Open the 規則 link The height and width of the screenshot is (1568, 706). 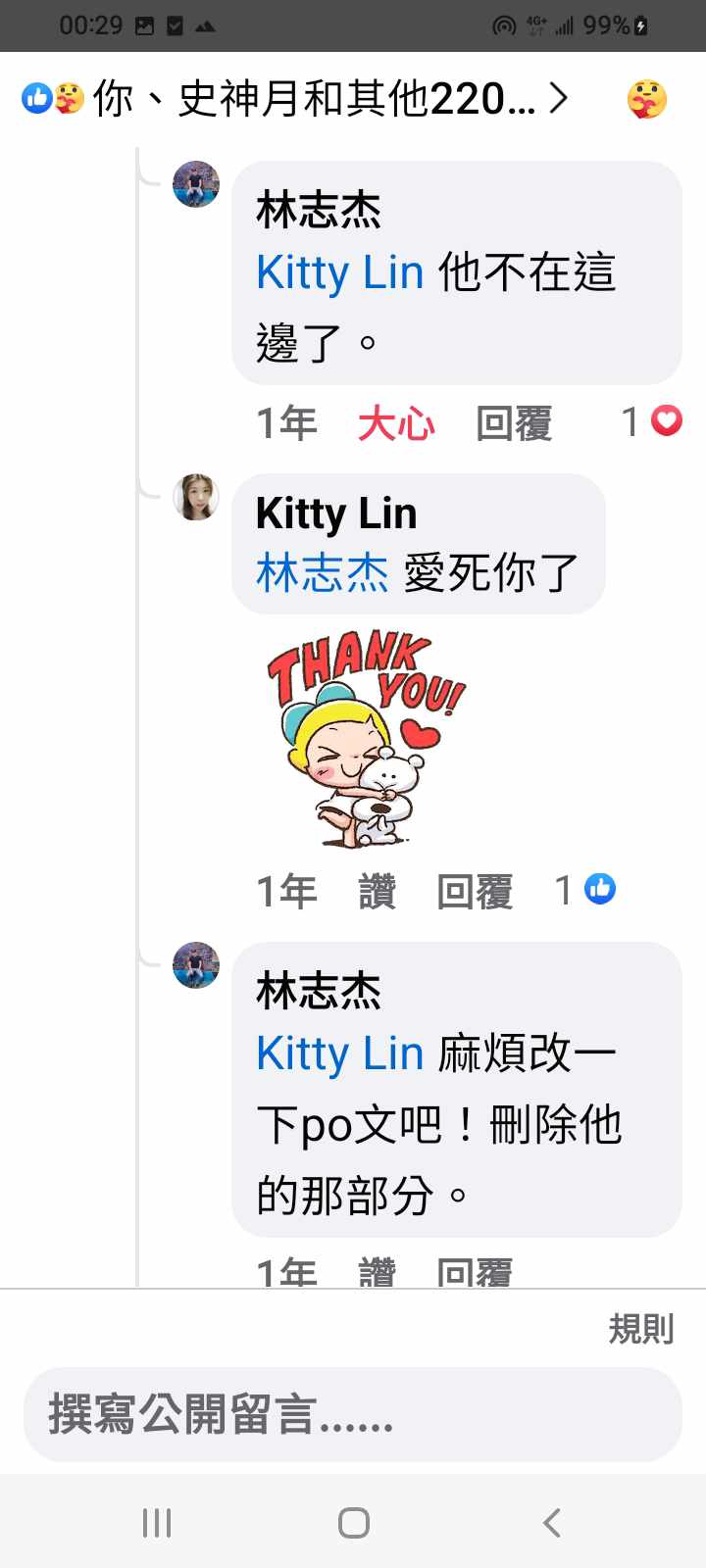click(641, 1329)
